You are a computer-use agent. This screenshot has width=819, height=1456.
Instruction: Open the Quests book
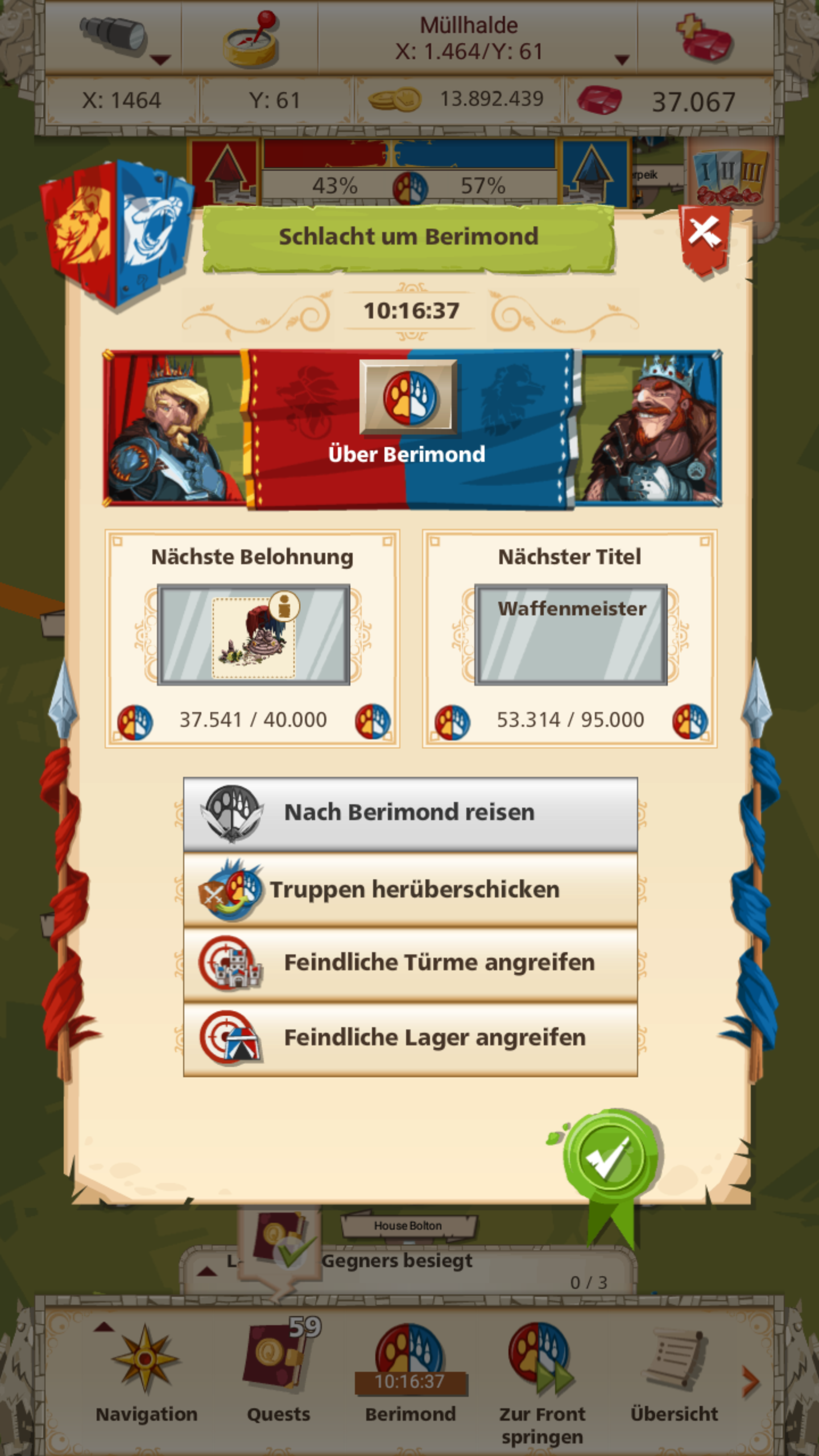(x=279, y=1371)
